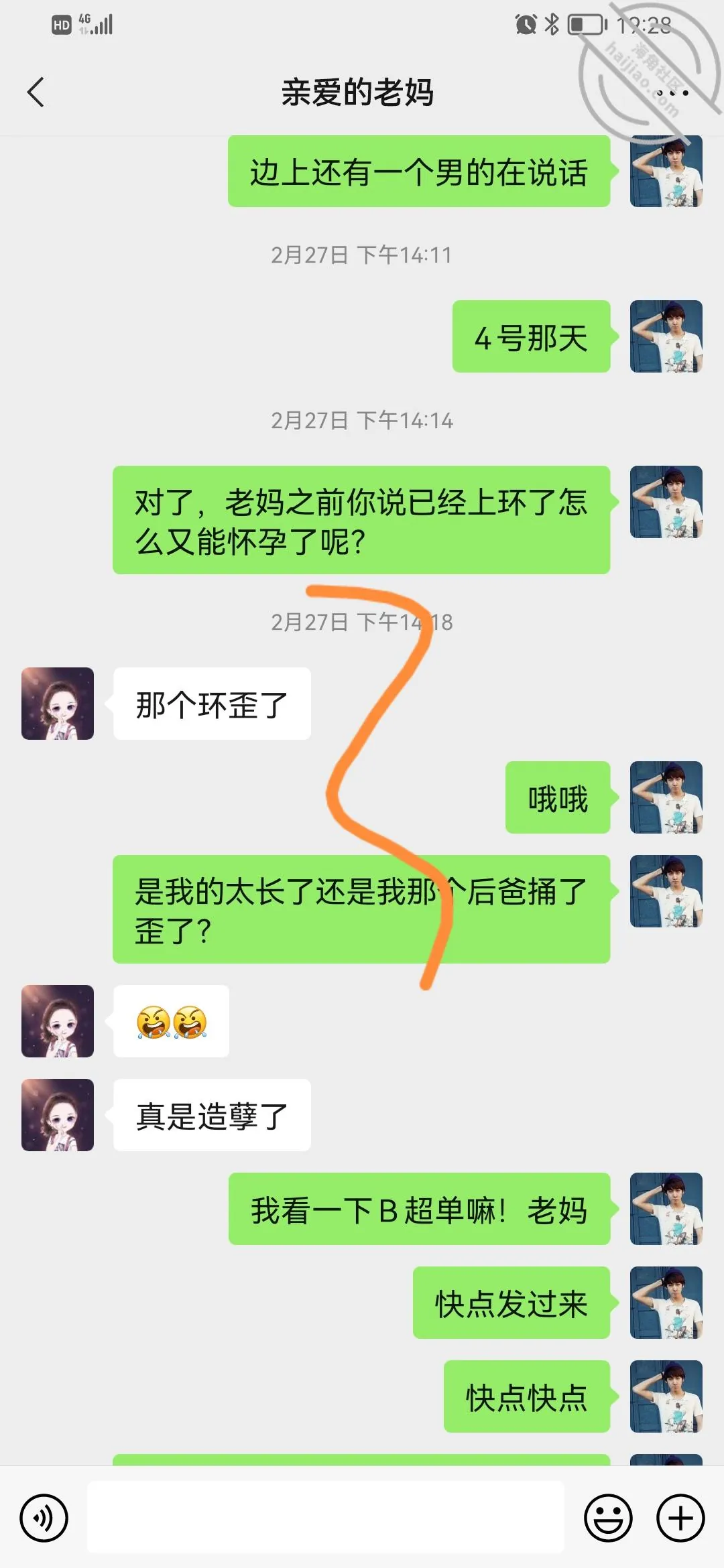Open the plus attachments menu
The image size is (724, 1568).
(680, 1518)
